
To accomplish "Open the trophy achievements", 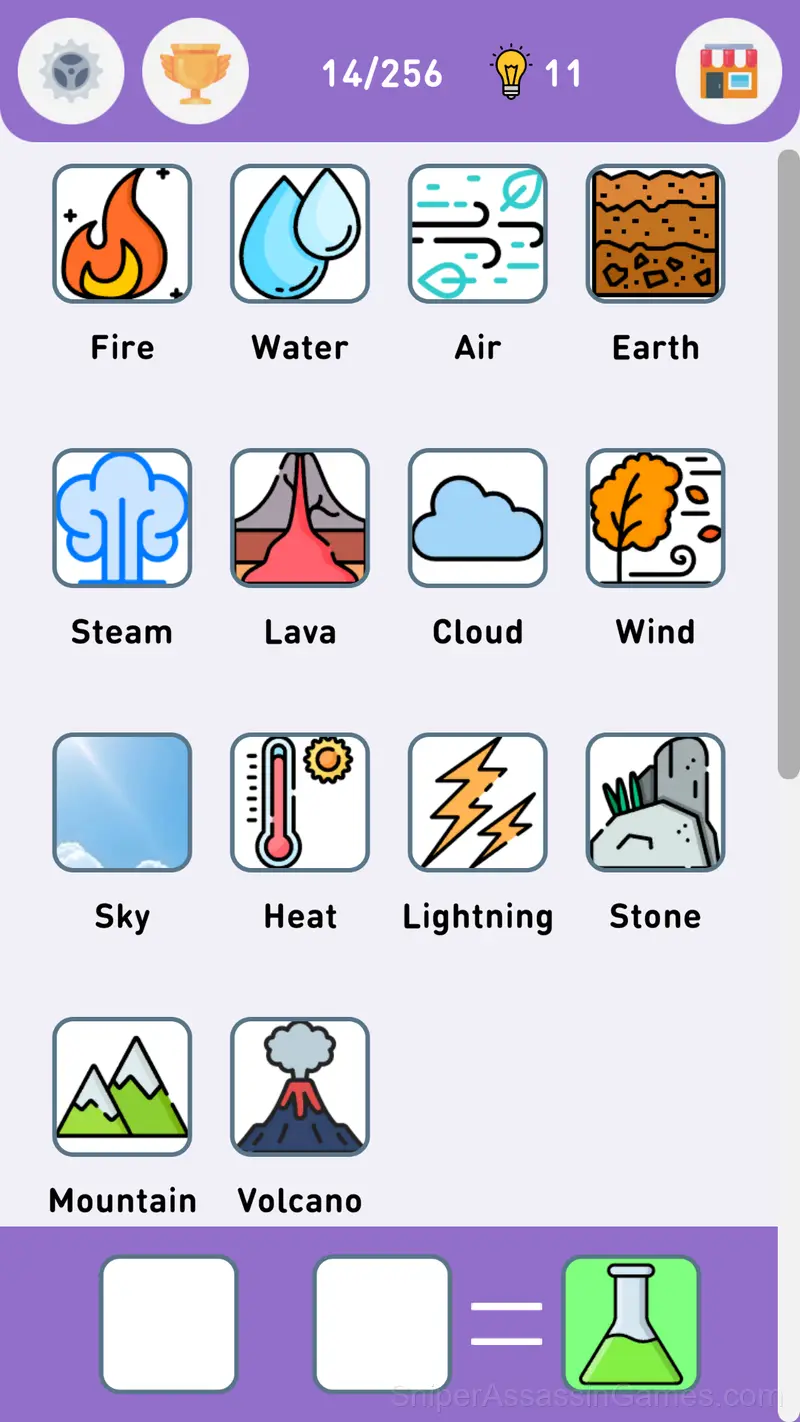I will pyautogui.click(x=195, y=72).
